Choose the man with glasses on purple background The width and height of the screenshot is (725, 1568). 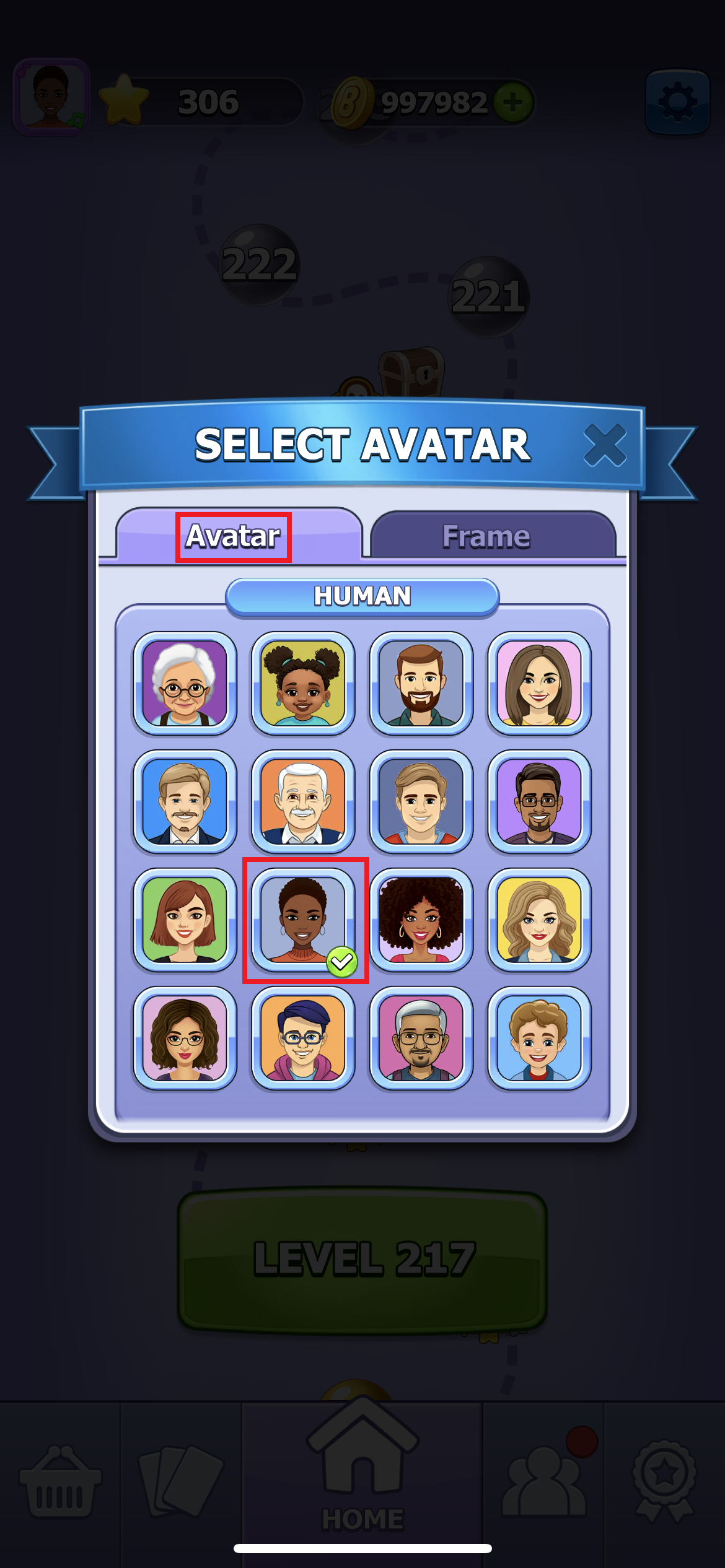539,801
